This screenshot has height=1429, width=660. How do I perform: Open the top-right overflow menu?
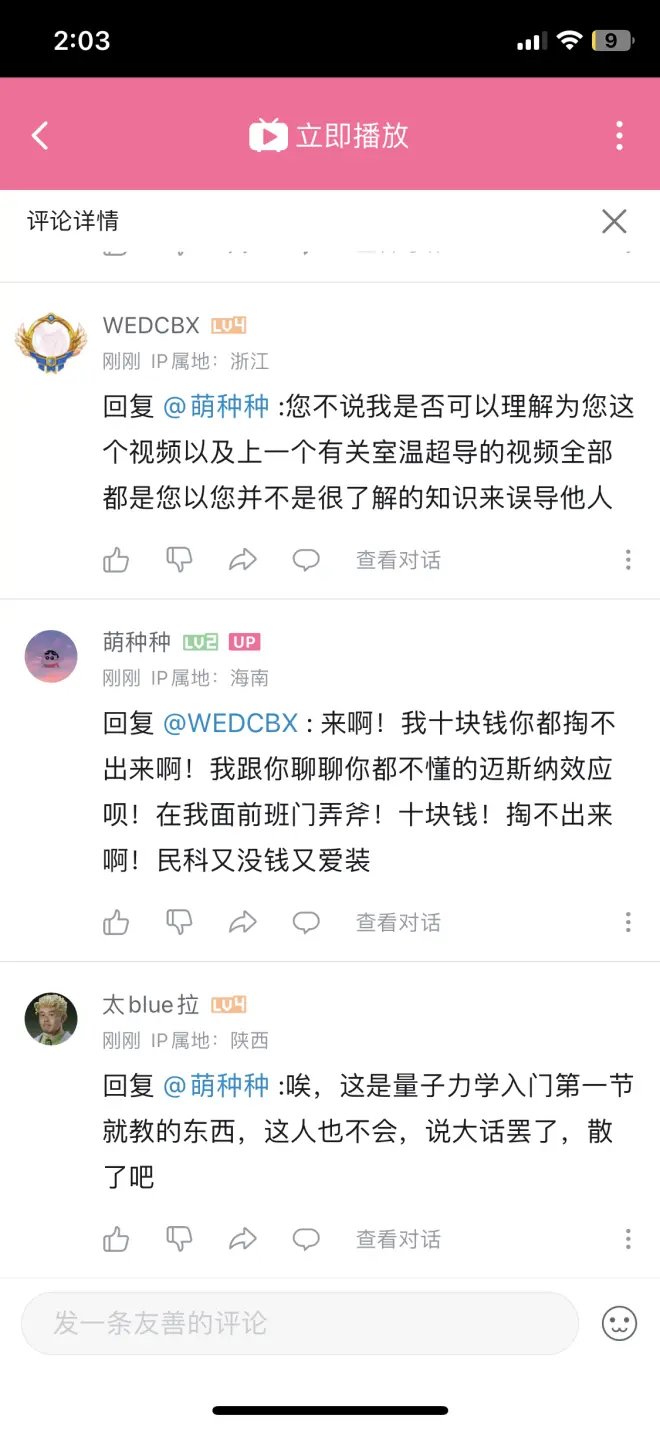(x=620, y=136)
